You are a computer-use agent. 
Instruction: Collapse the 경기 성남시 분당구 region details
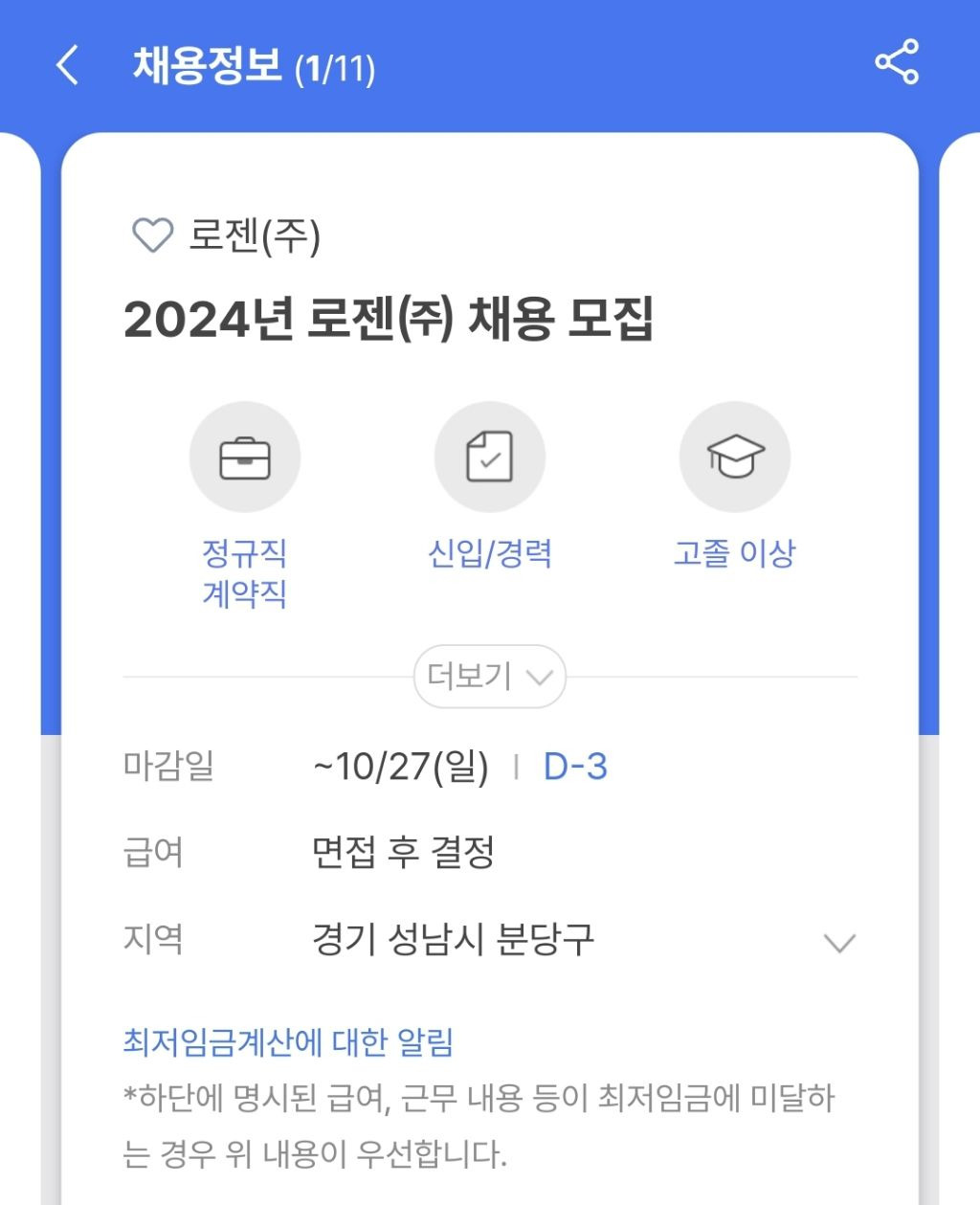840,943
